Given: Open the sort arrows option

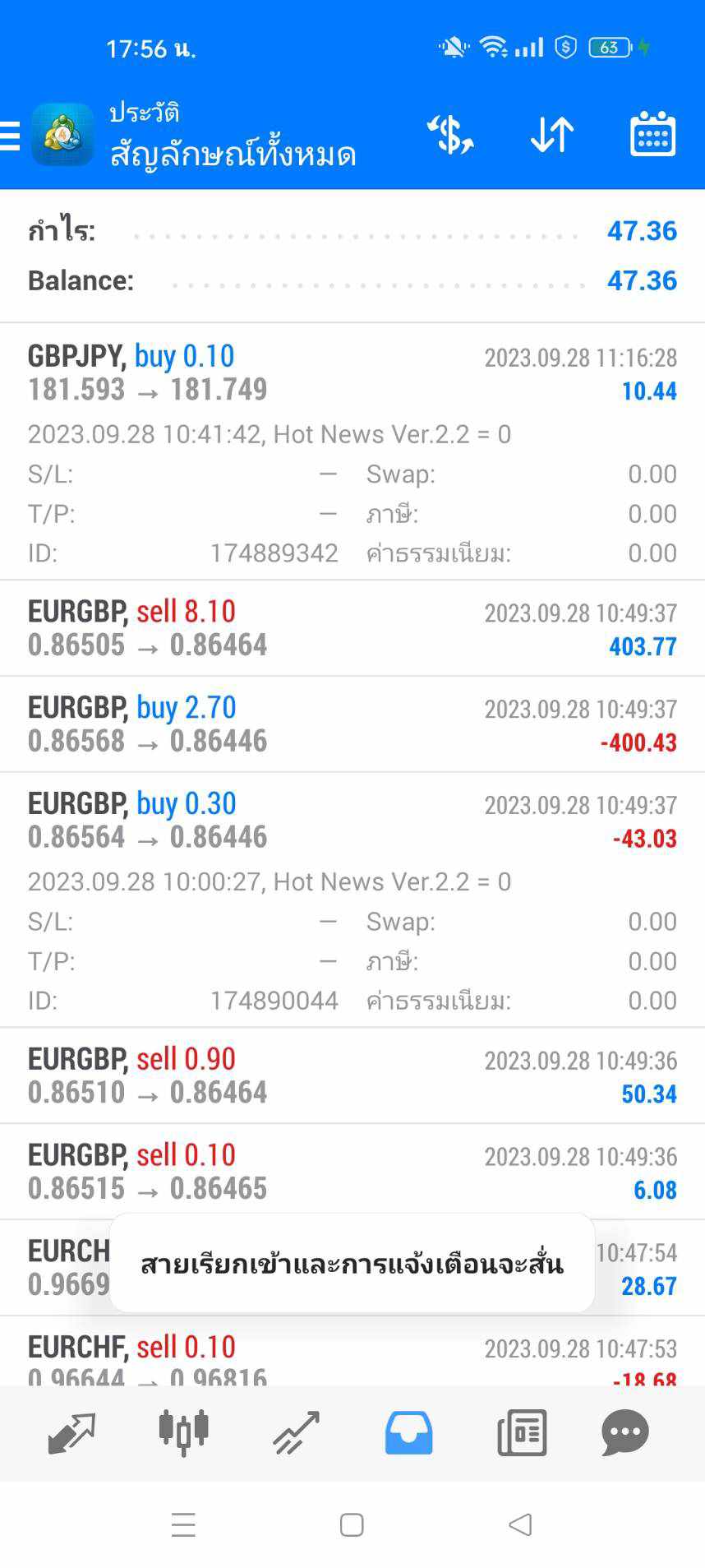Looking at the screenshot, I should tap(551, 135).
